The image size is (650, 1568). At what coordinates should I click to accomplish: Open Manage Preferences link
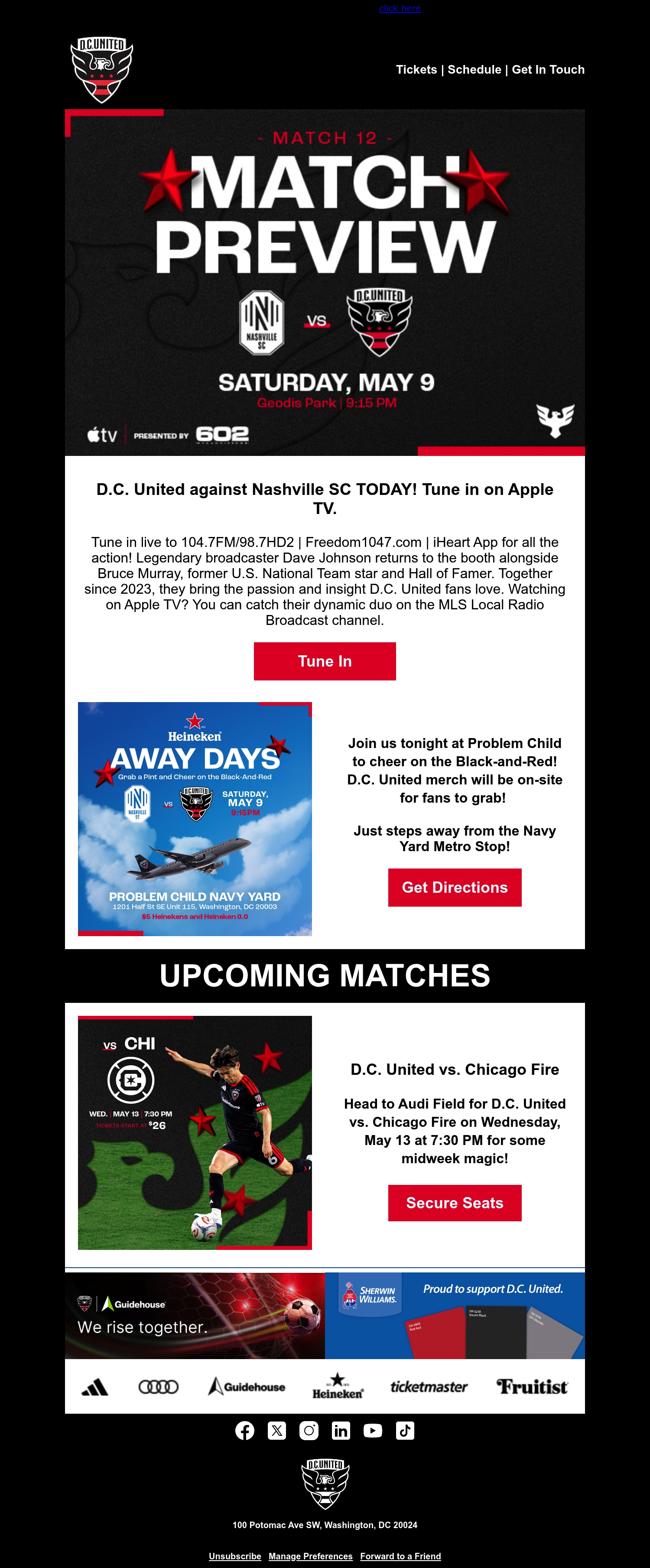pos(310,1556)
